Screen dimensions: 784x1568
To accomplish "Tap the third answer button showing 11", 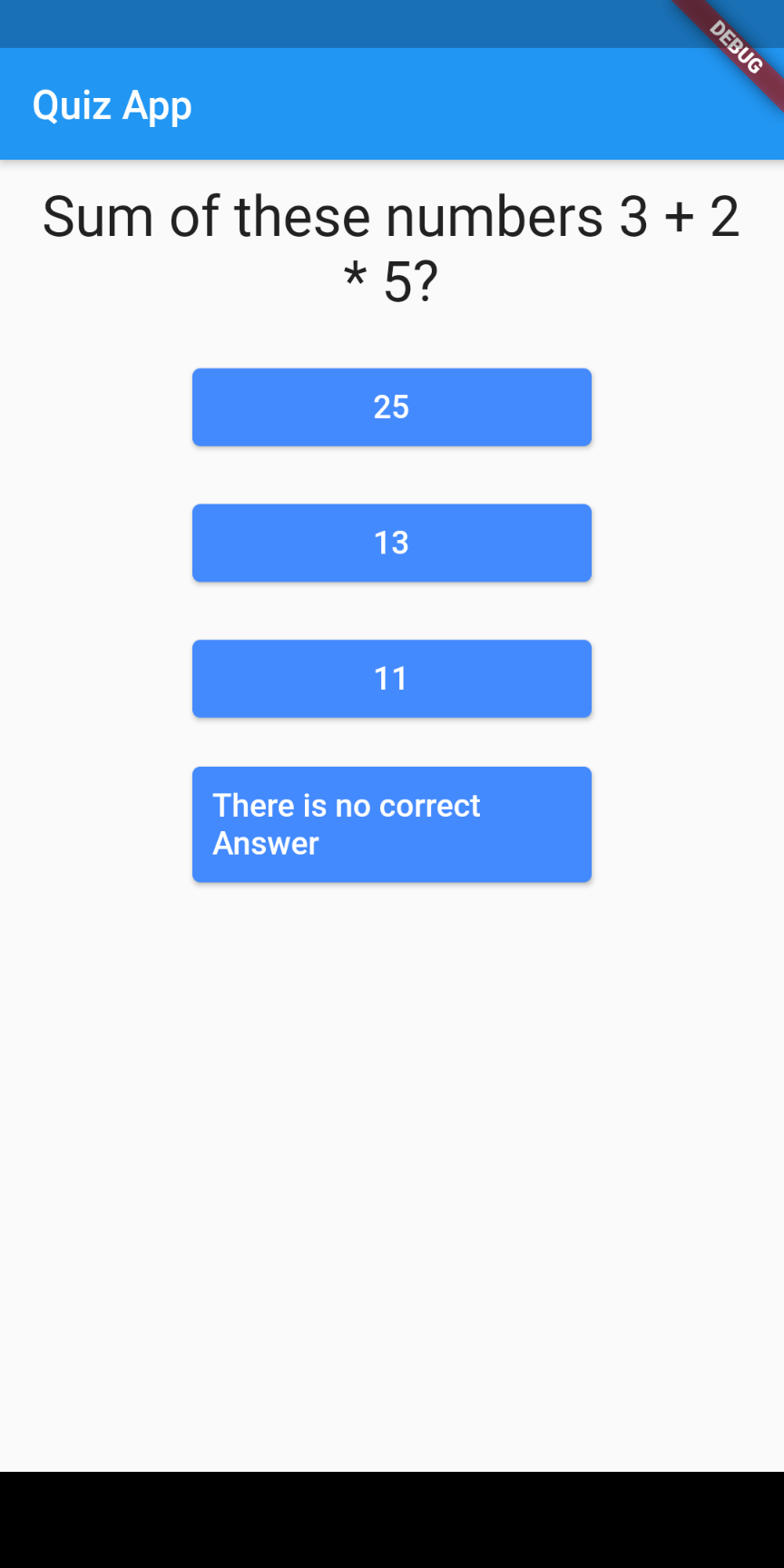I will (x=391, y=678).
